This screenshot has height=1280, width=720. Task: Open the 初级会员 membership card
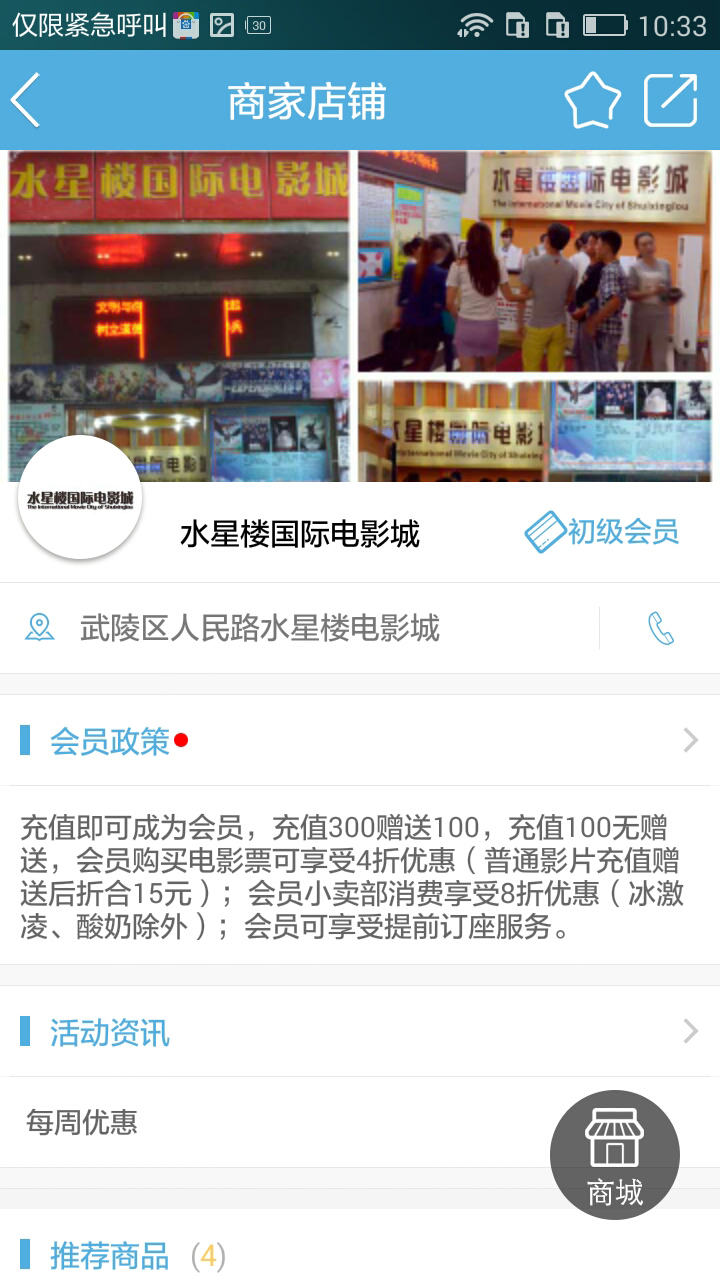[602, 532]
